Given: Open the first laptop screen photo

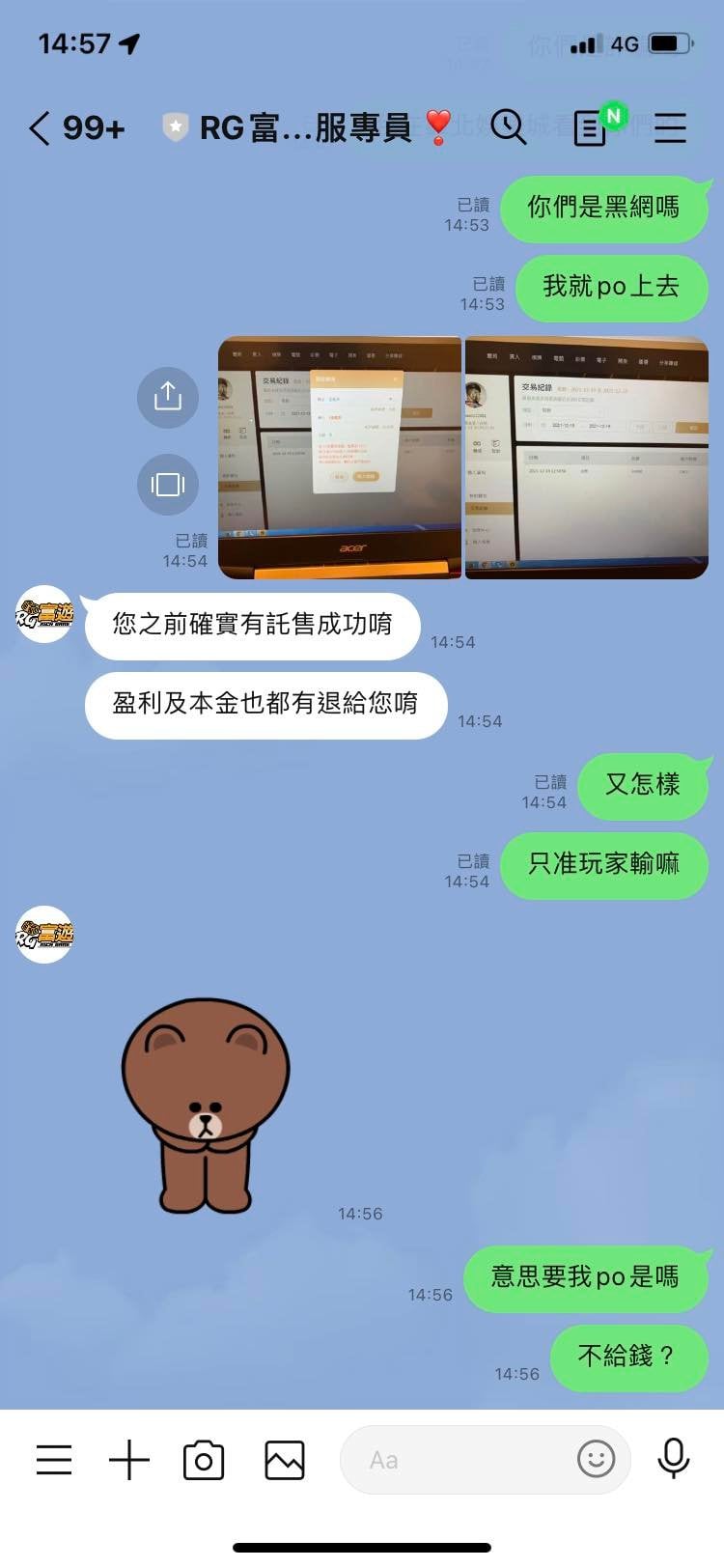Looking at the screenshot, I should point(340,458).
